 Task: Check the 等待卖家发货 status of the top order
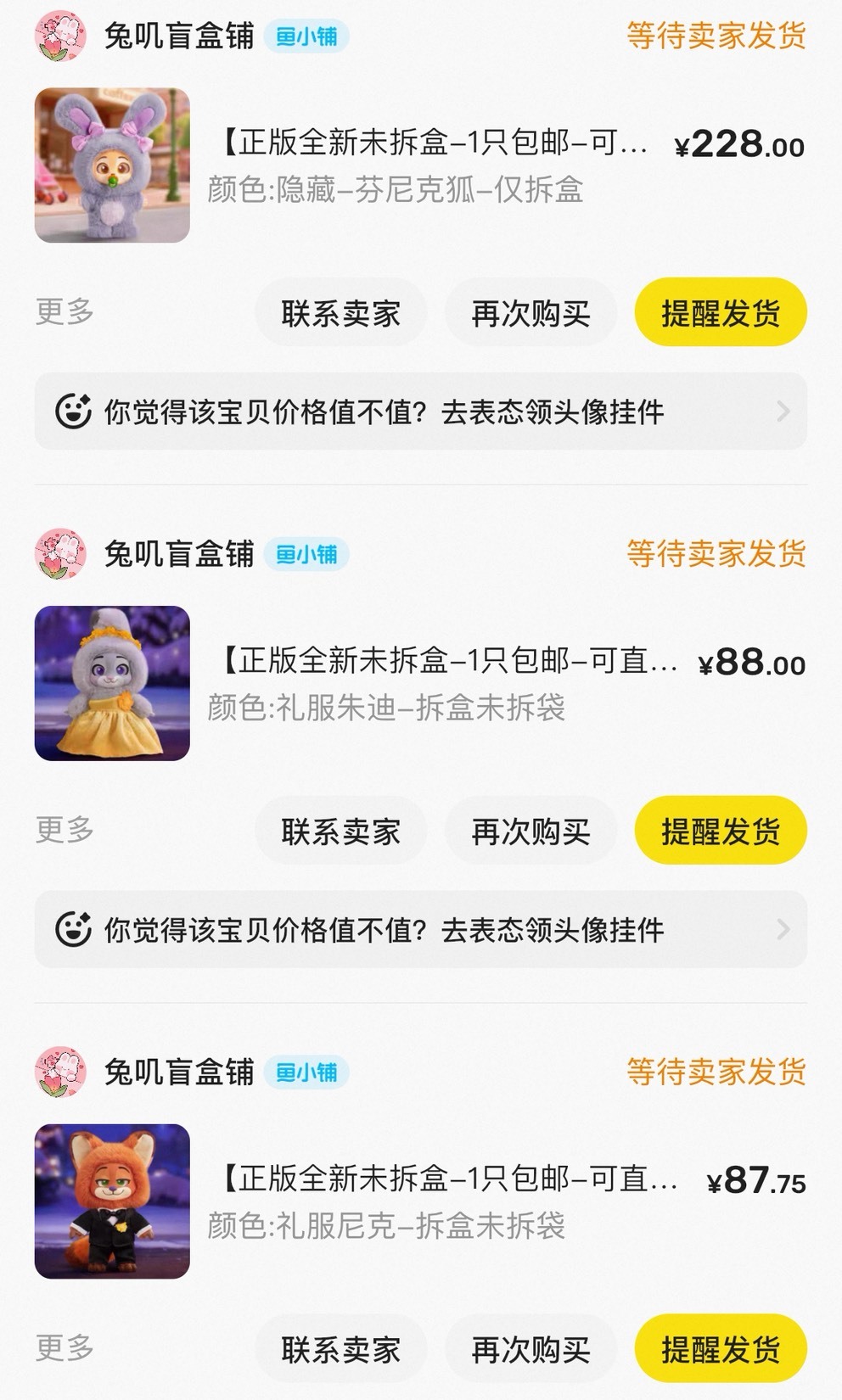click(716, 38)
